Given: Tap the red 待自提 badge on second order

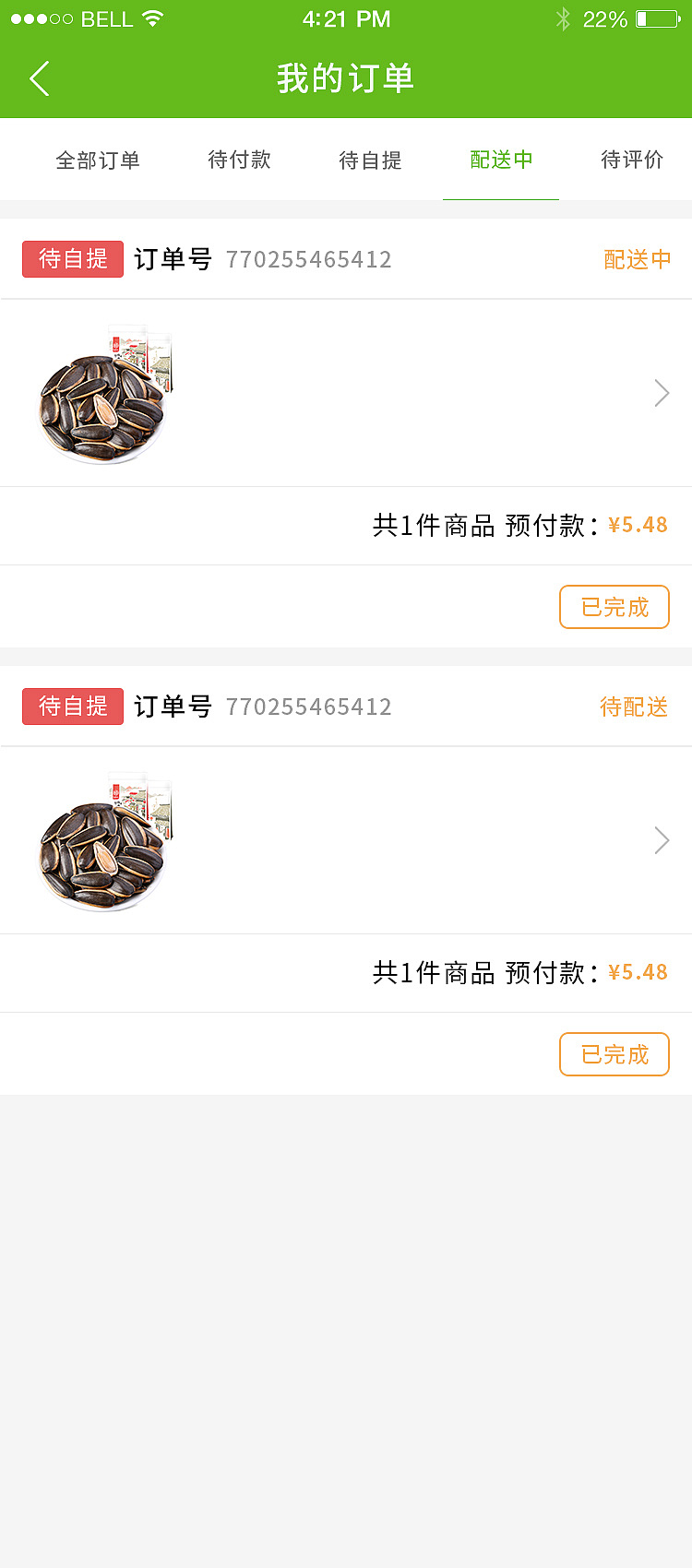Looking at the screenshot, I should click(x=72, y=707).
